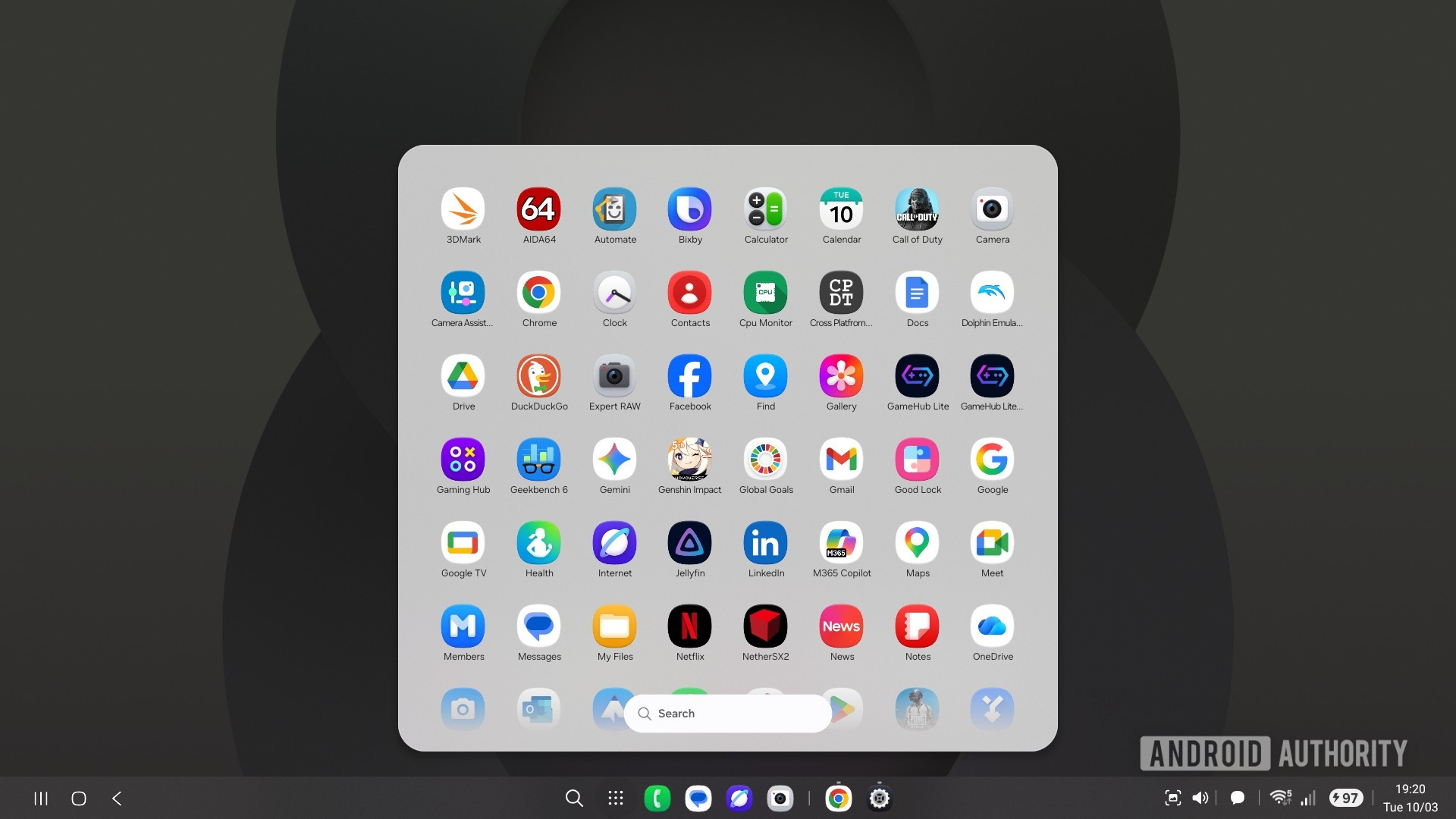
Task: Open the LinkedIn app
Action: point(765,543)
